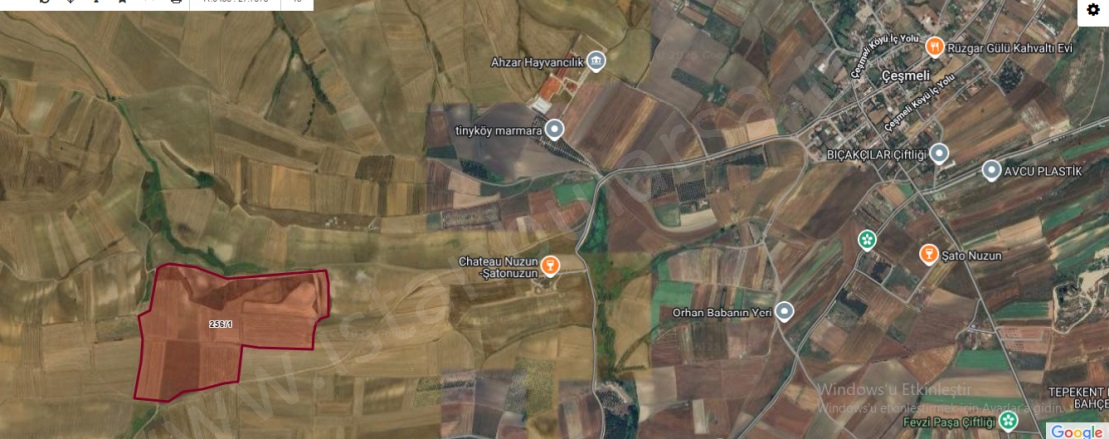Open the Google logo link
This screenshot has height=439, width=1109.
pyautogui.click(x=1076, y=431)
